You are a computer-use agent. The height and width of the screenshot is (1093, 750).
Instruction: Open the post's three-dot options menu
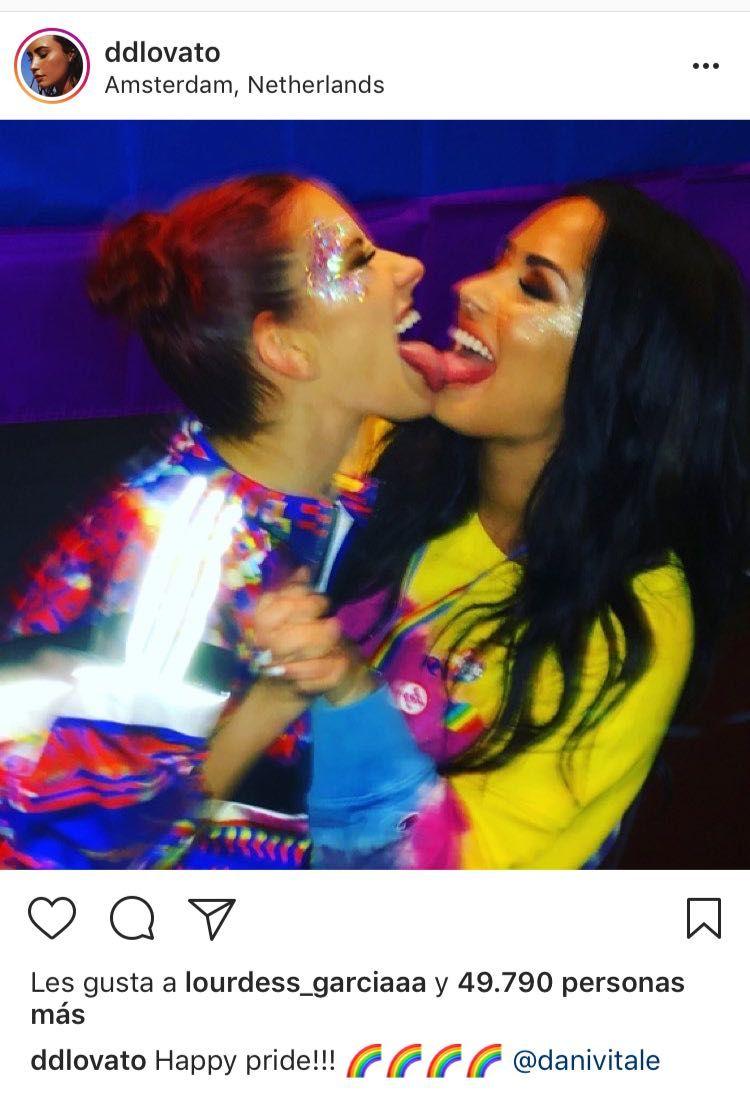tap(705, 66)
